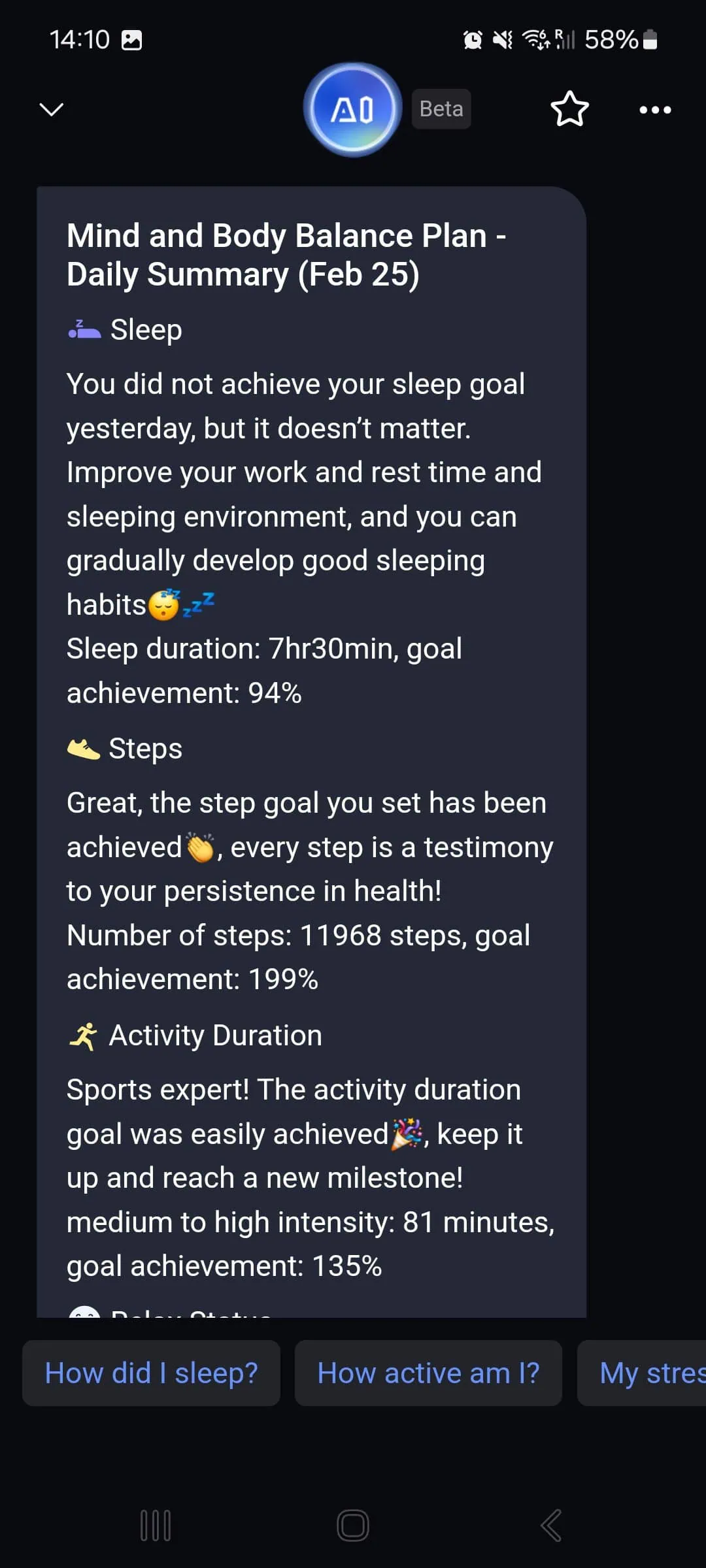Go back using the system back button
The width and height of the screenshot is (706, 1568).
pyautogui.click(x=551, y=1526)
